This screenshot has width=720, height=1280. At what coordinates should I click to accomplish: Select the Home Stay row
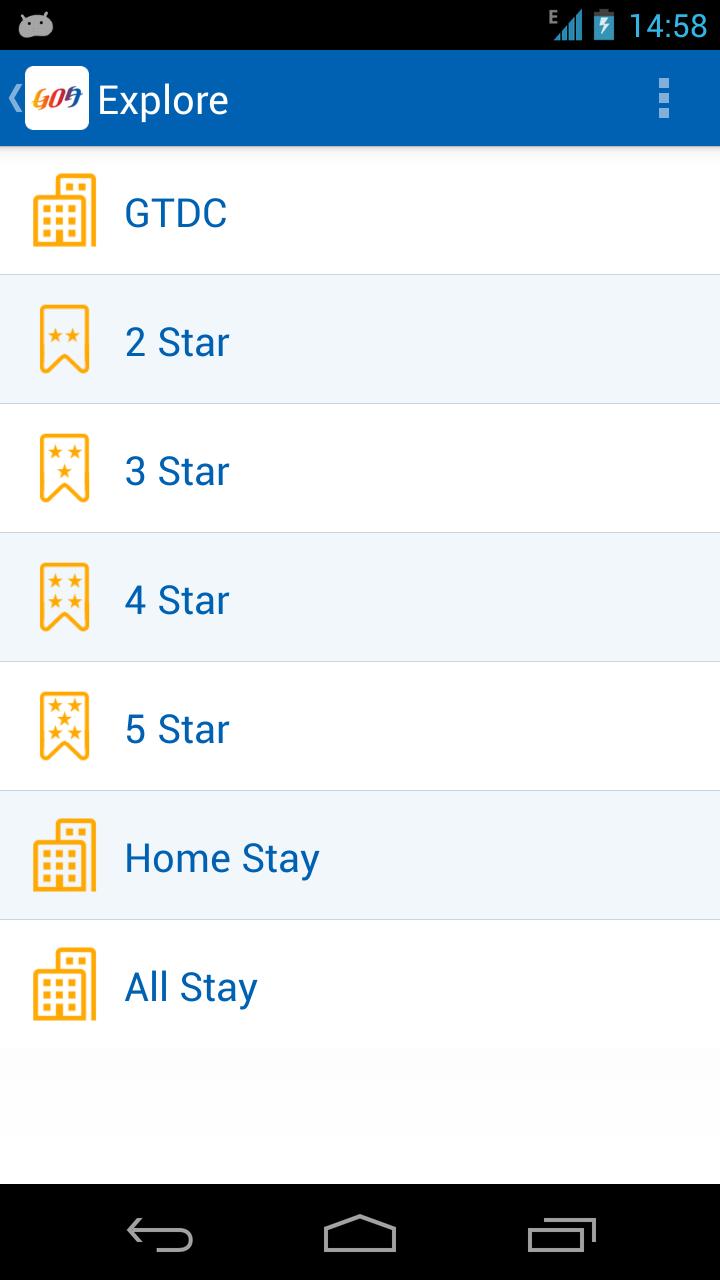tap(360, 855)
